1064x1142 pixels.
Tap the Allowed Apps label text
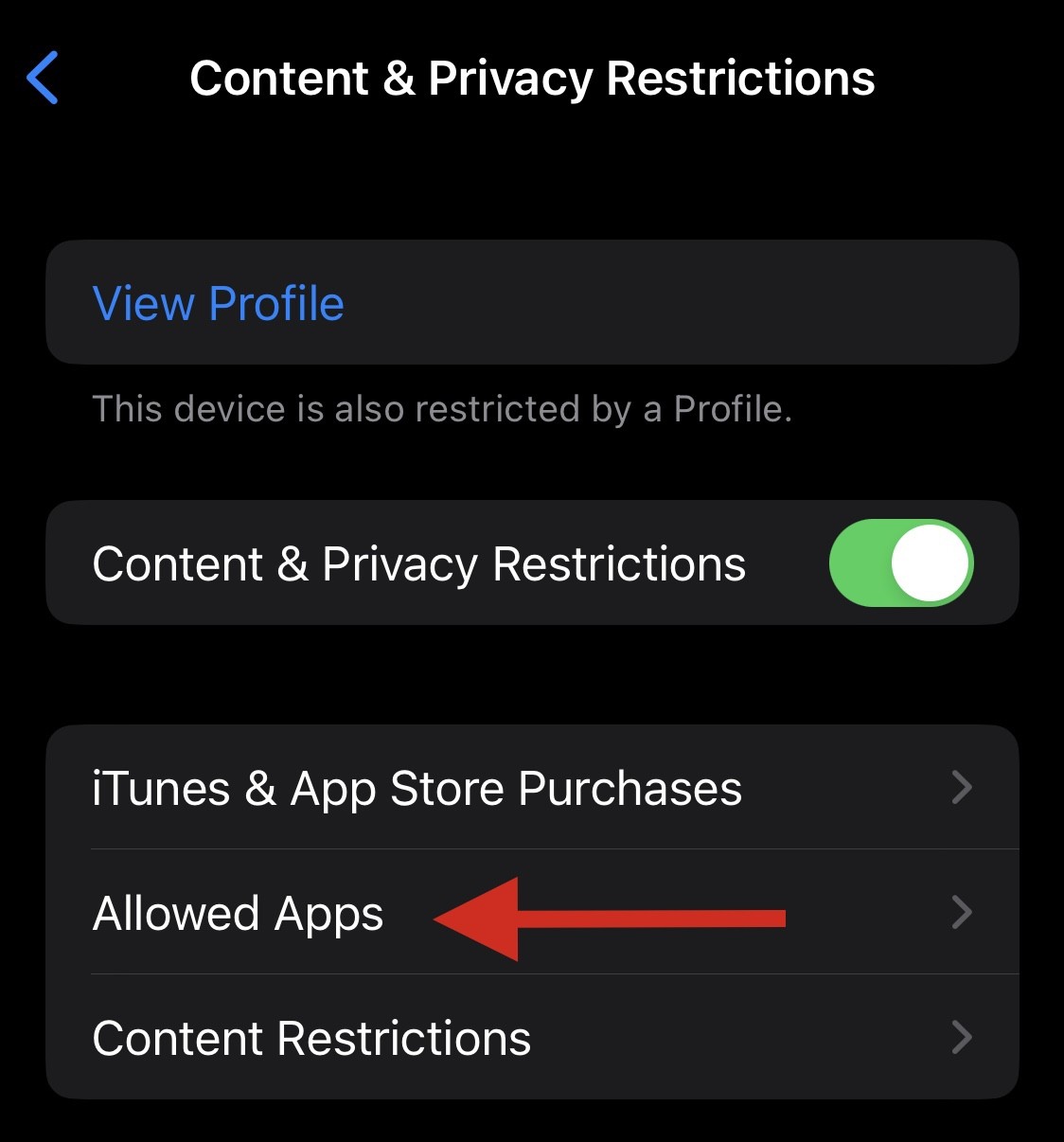[237, 913]
